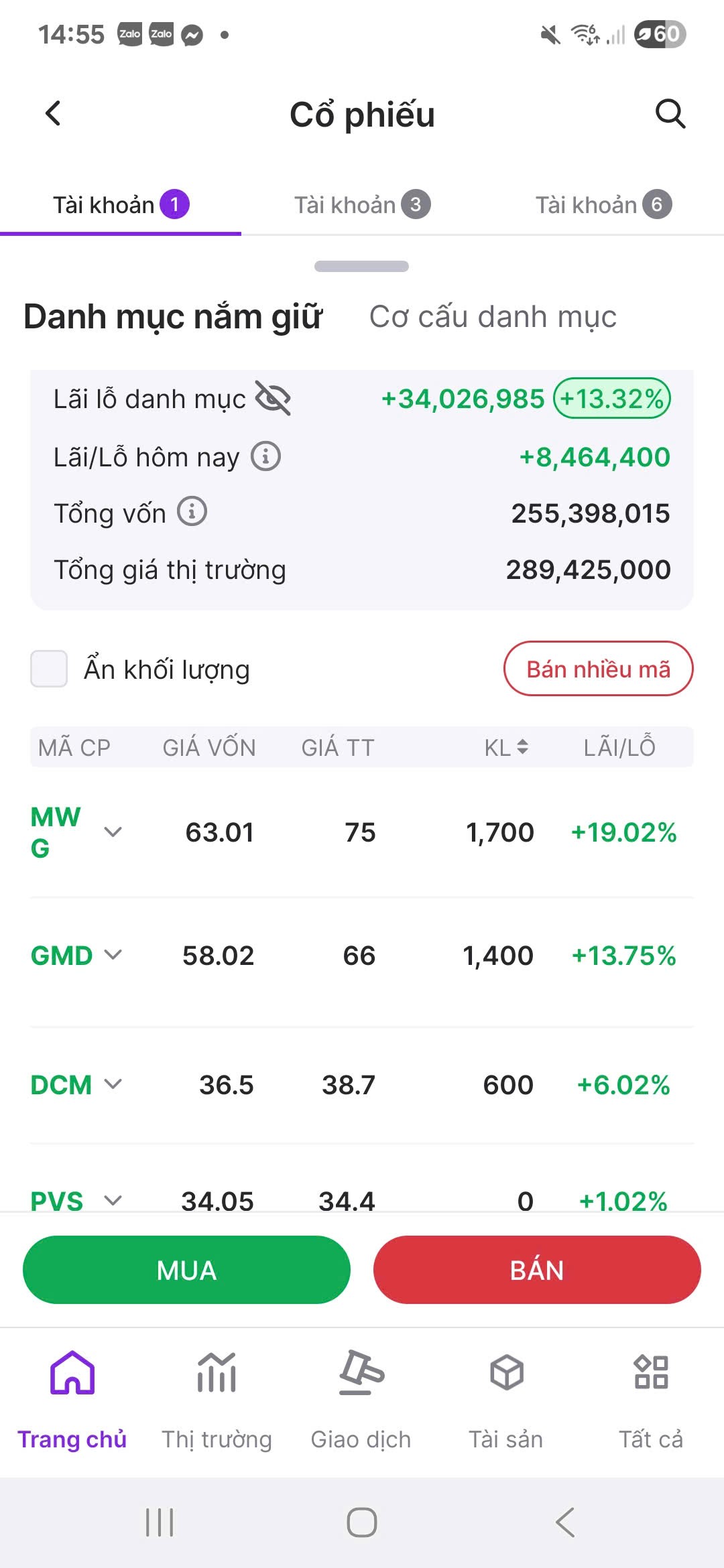The height and width of the screenshot is (1568, 724).
Task: Open the Giao dịch tab
Action: point(361,1400)
